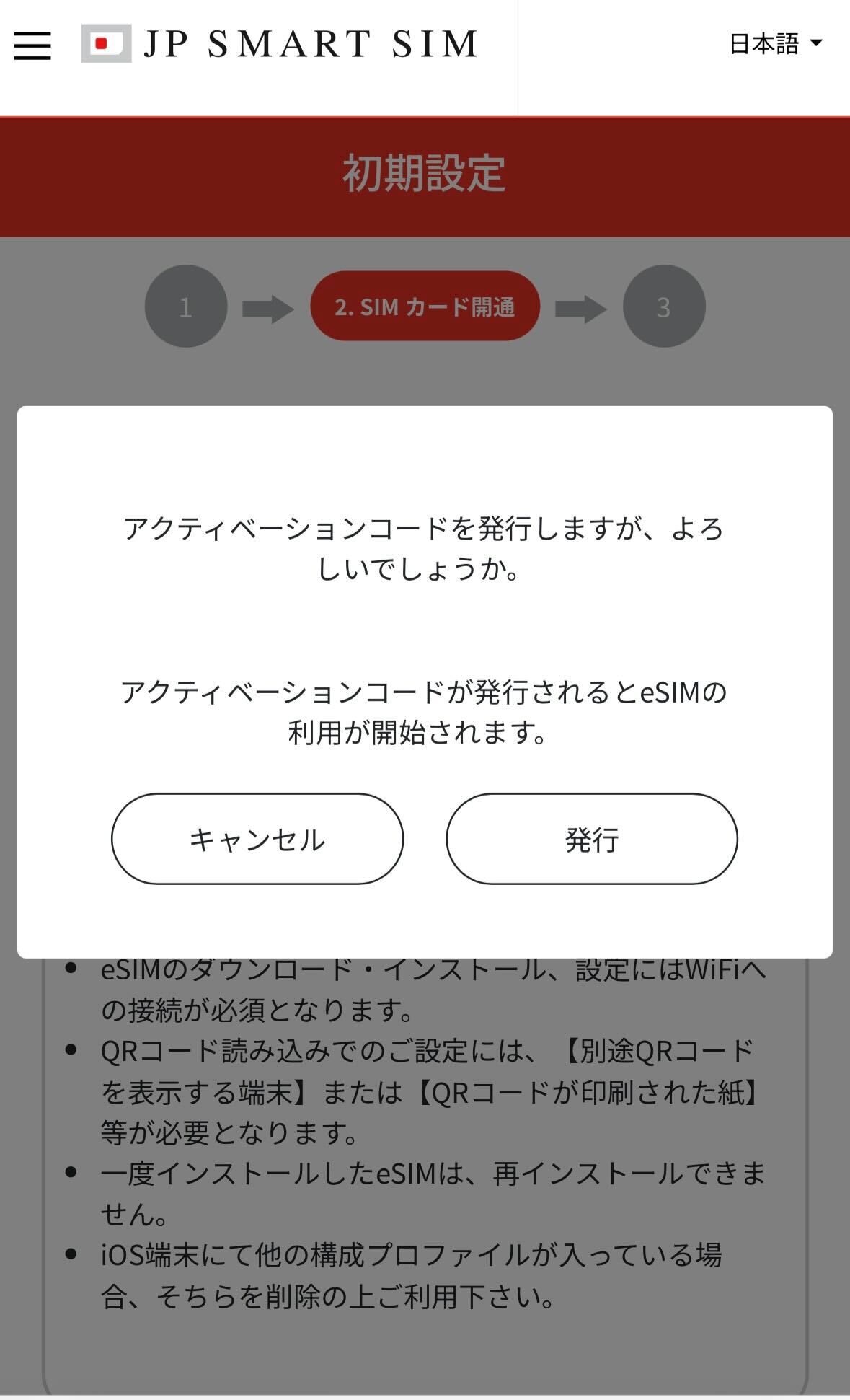This screenshot has height=1400, width=850.
Task: Open the 日本語 language dropdown
Action: (x=776, y=44)
